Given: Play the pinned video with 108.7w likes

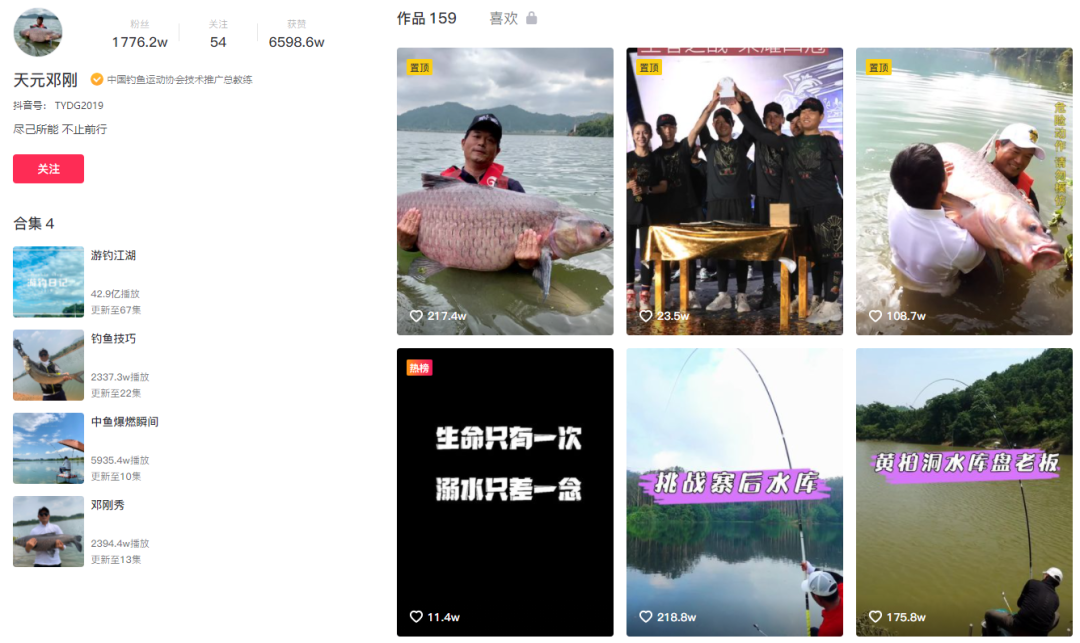Looking at the screenshot, I should click(964, 190).
